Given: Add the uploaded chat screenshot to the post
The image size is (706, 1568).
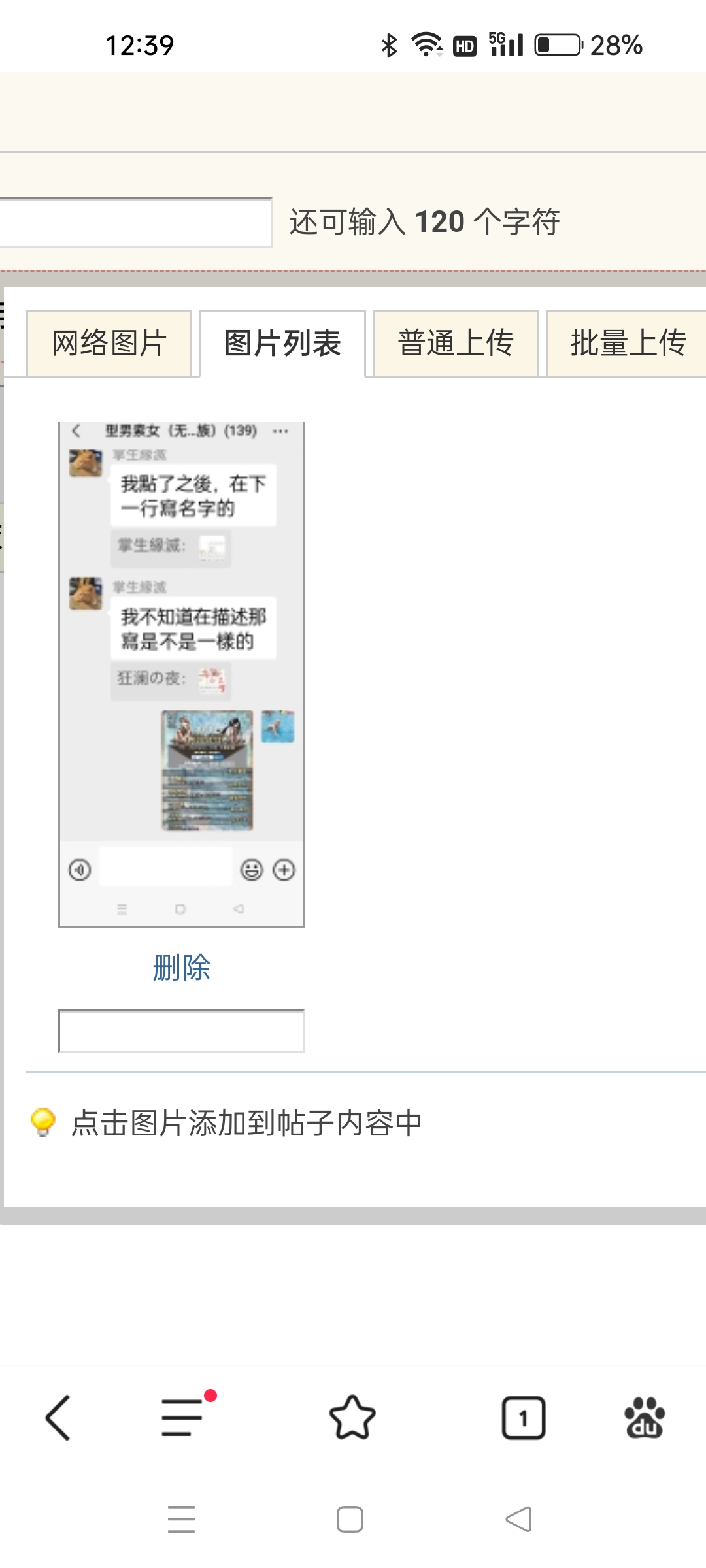Looking at the screenshot, I should [182, 674].
